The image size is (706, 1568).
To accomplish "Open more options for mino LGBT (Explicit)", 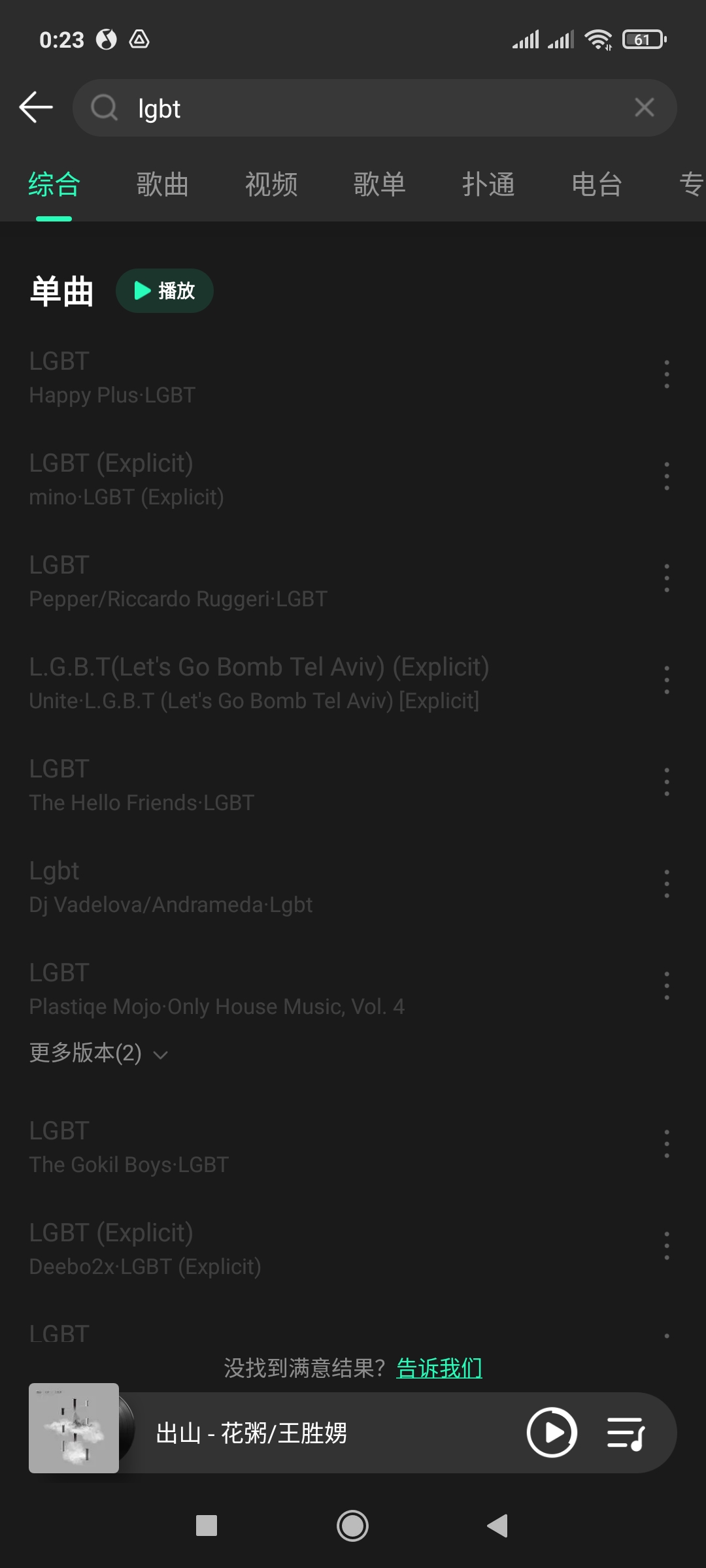I will (x=666, y=476).
